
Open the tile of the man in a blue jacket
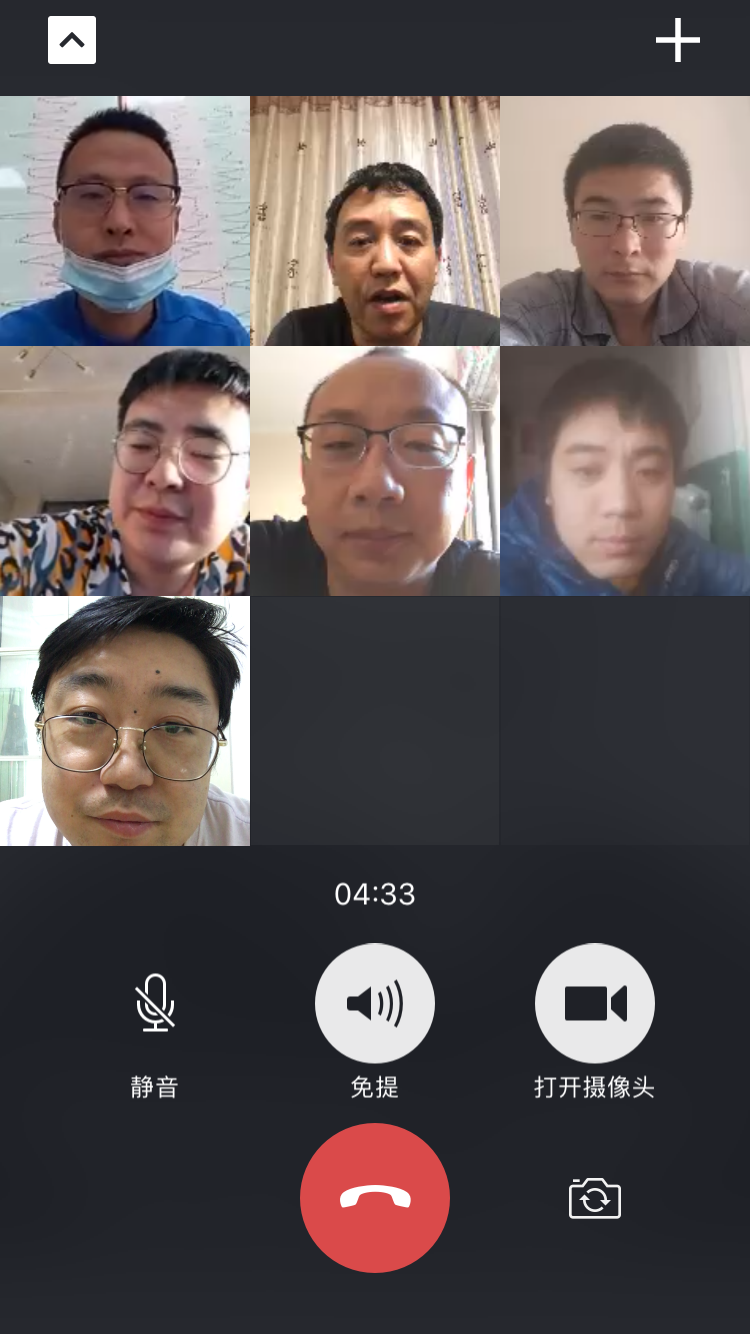625,471
